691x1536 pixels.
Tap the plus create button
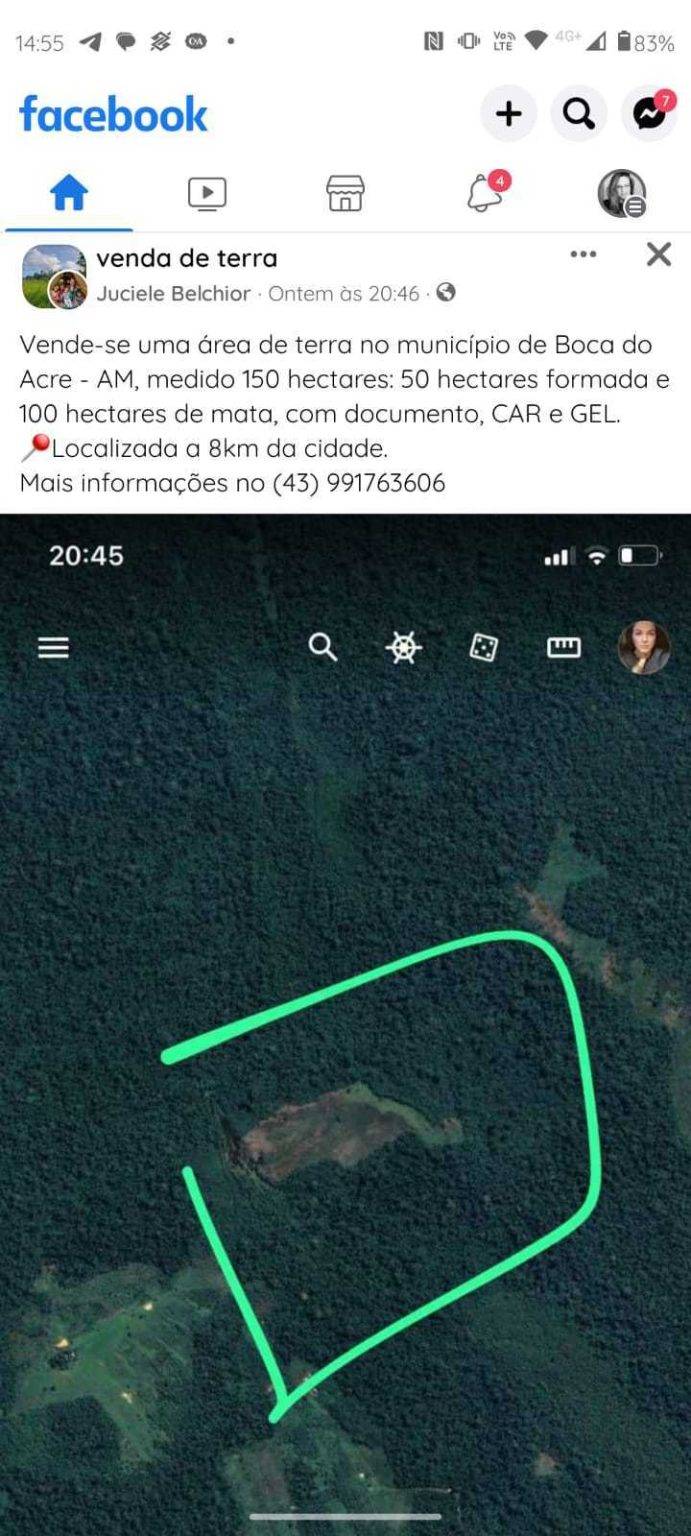coord(508,114)
